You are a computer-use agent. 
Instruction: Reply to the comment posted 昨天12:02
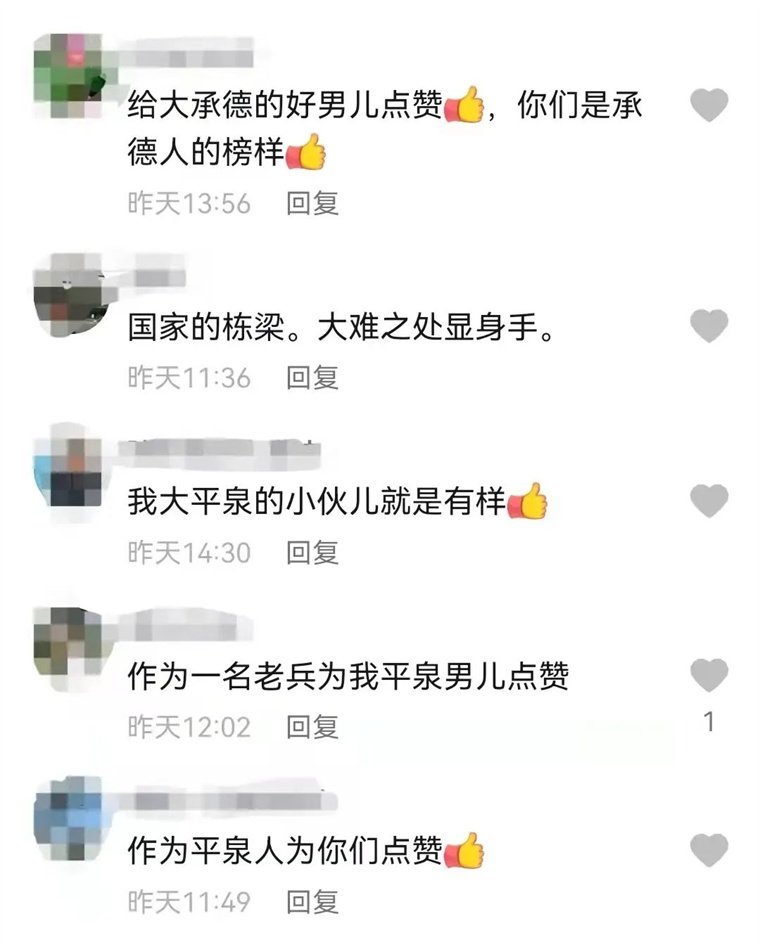pyautogui.click(x=312, y=727)
